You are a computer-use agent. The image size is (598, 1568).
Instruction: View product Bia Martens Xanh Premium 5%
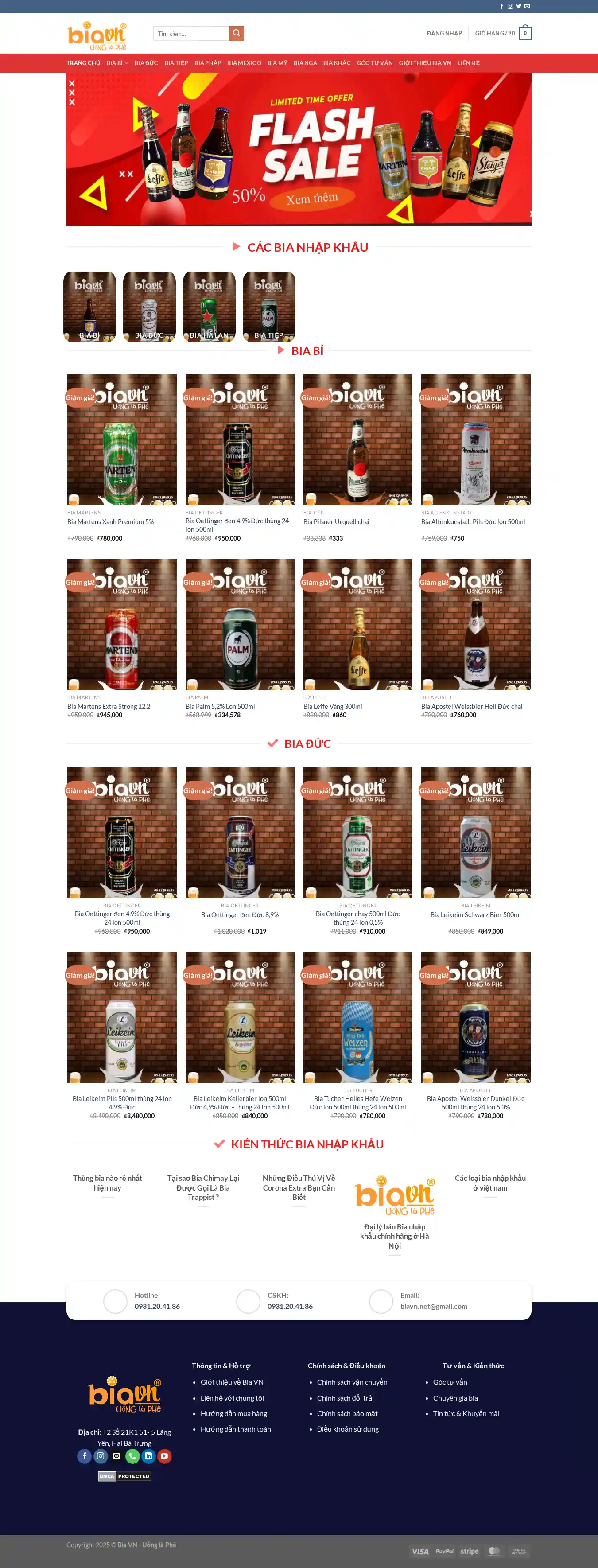(x=110, y=522)
